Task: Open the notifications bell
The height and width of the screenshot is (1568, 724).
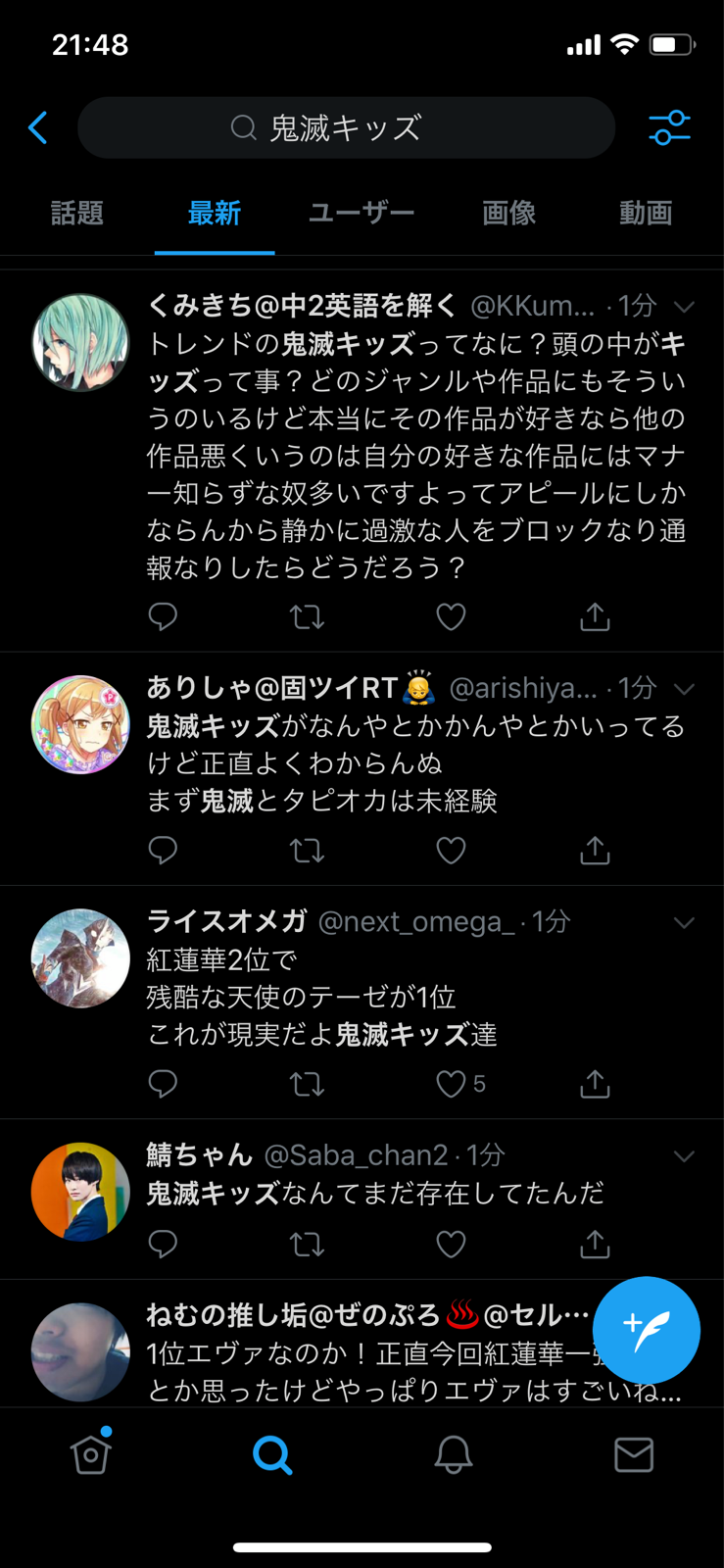Action: click(454, 1455)
